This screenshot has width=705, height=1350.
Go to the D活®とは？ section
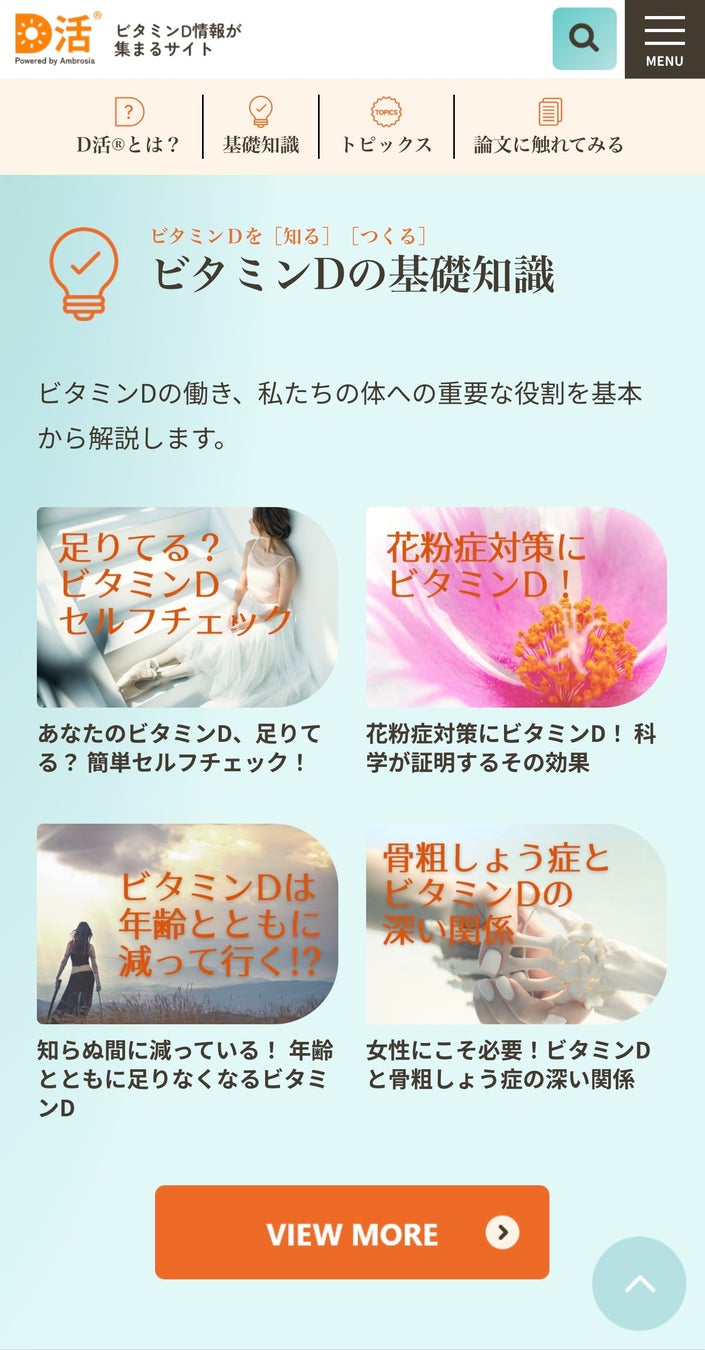[x=129, y=127]
